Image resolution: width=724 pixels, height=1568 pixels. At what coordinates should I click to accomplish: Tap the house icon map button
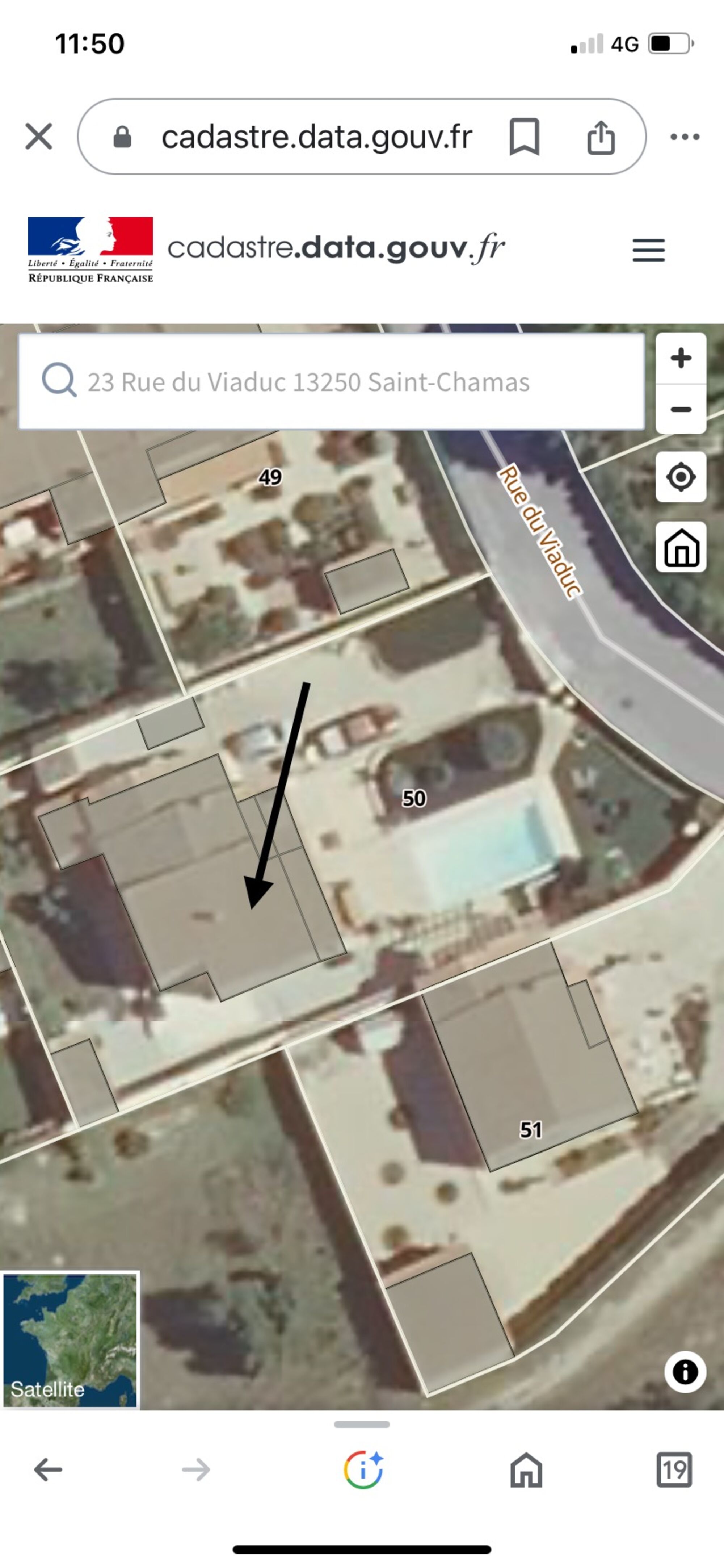[x=681, y=547]
